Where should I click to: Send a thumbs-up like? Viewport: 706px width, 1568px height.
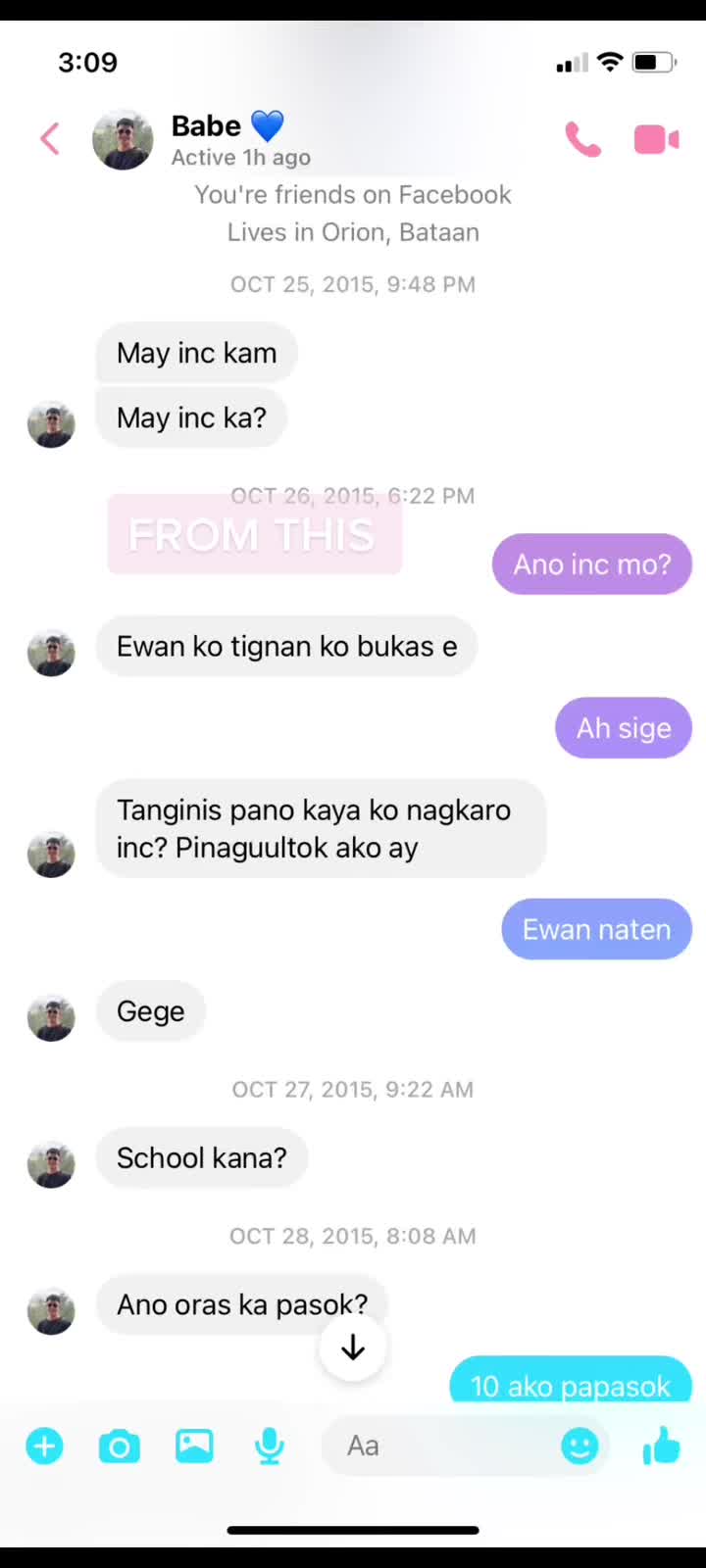[x=662, y=1445]
